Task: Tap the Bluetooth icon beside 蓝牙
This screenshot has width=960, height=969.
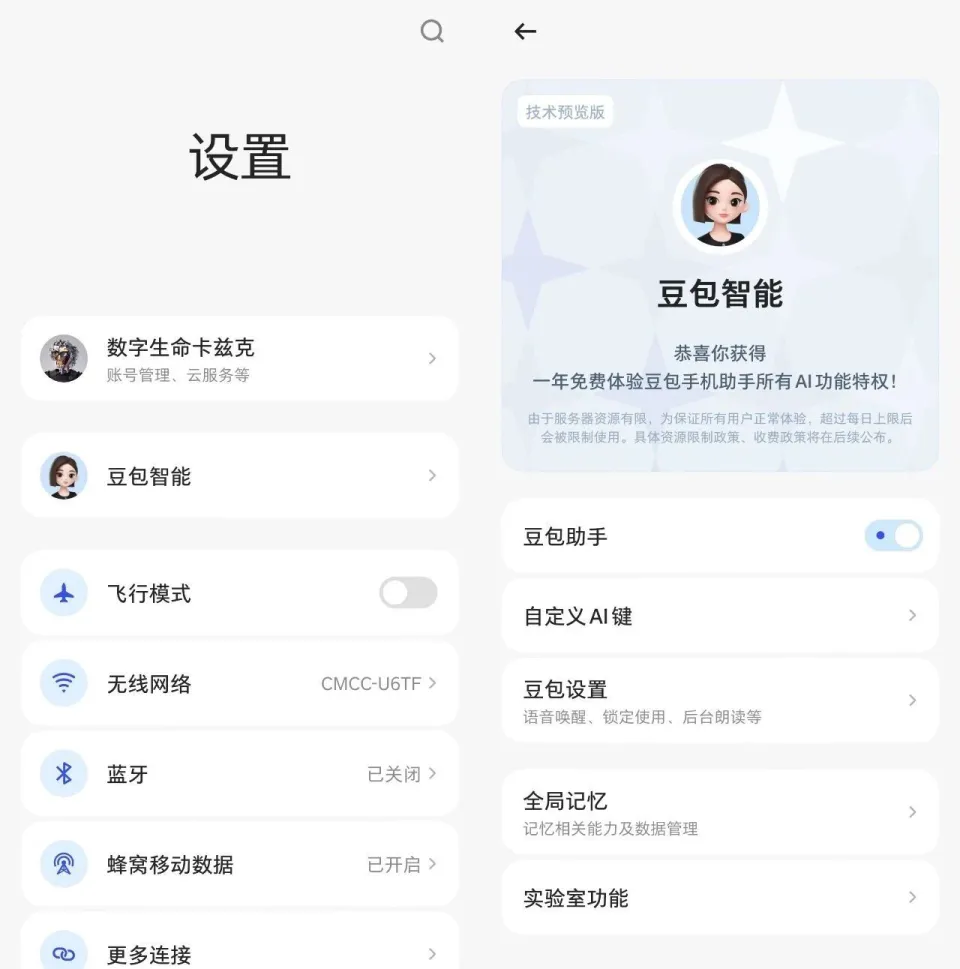Action: tap(63, 774)
